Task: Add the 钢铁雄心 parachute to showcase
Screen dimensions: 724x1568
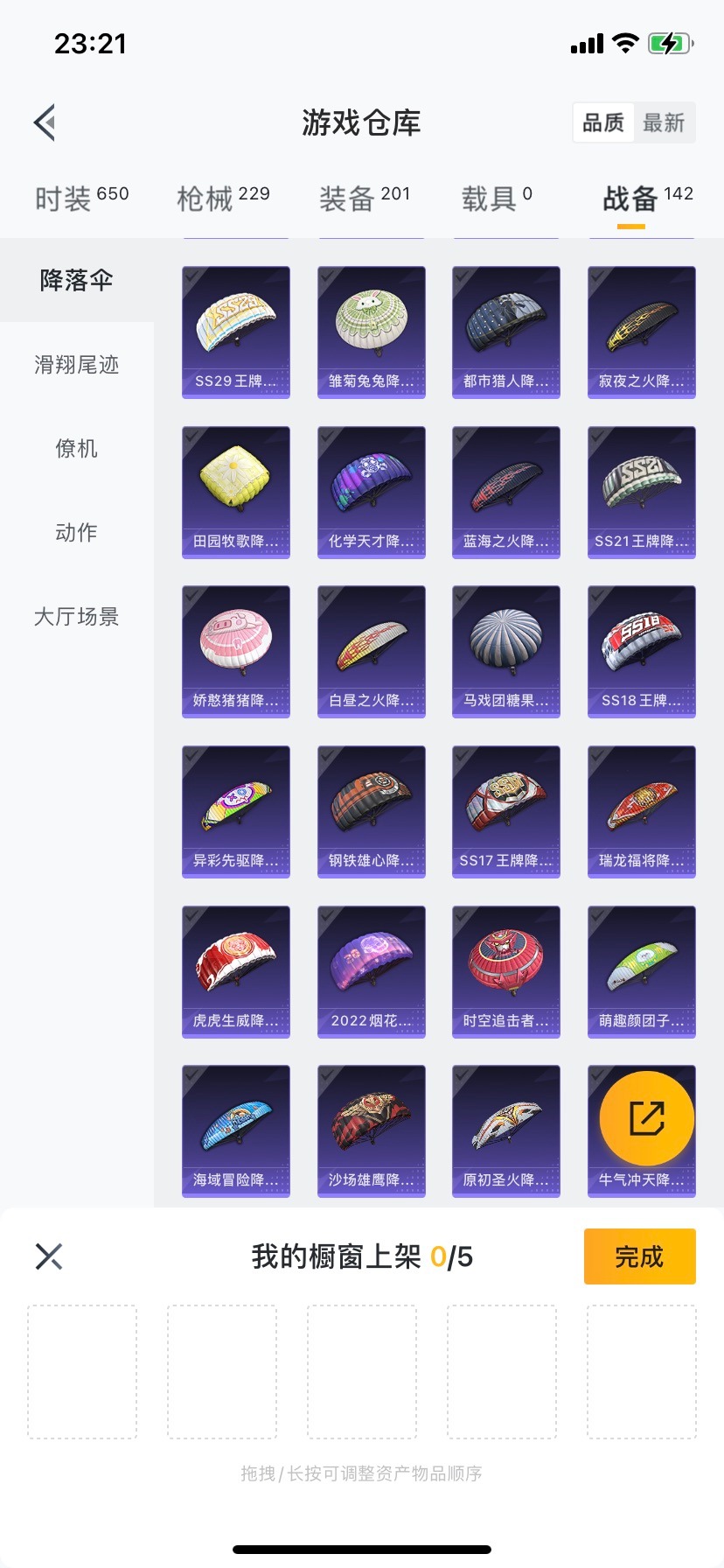Action: pyautogui.click(x=372, y=811)
